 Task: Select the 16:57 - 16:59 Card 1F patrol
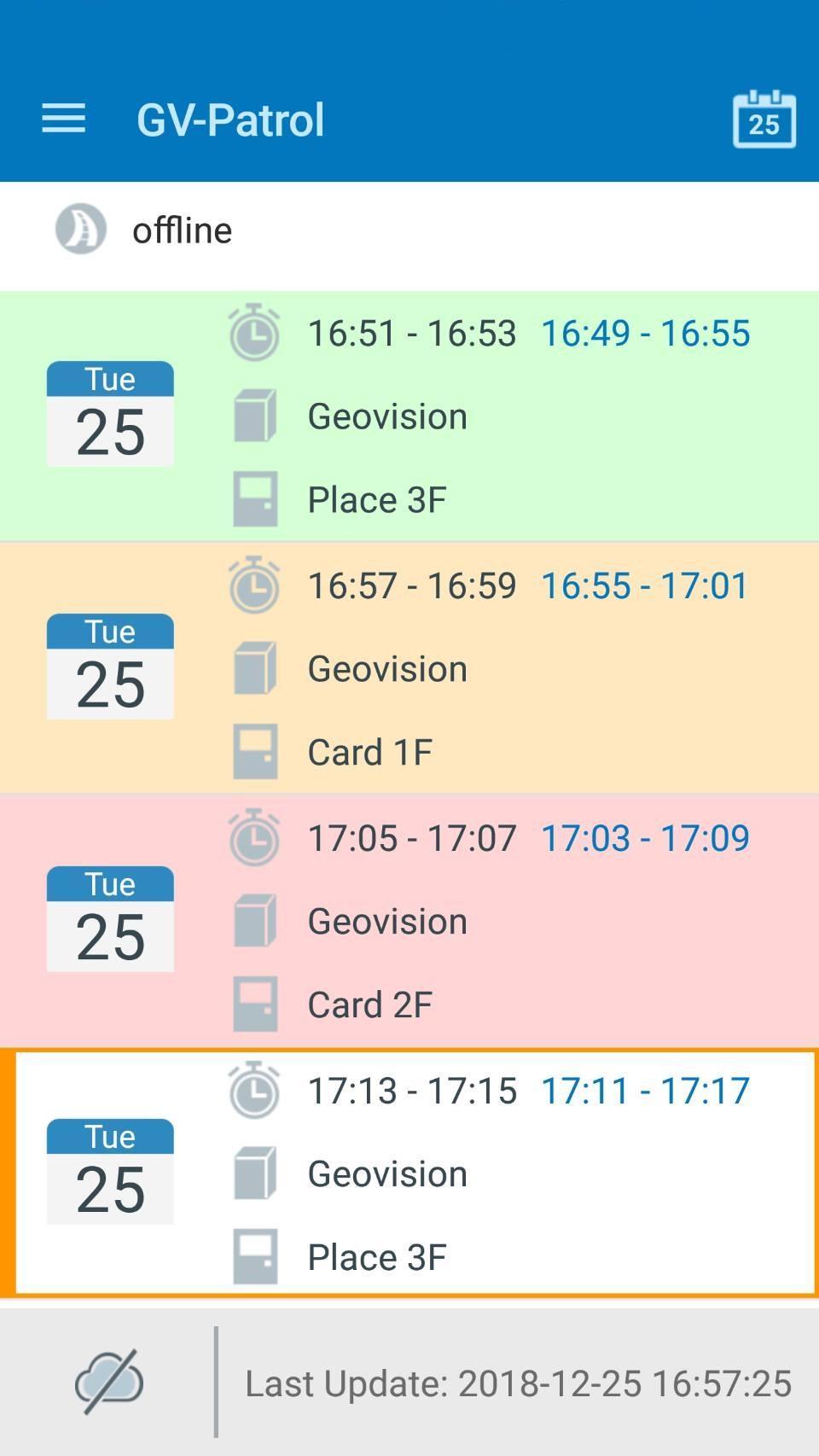pyautogui.click(x=409, y=669)
